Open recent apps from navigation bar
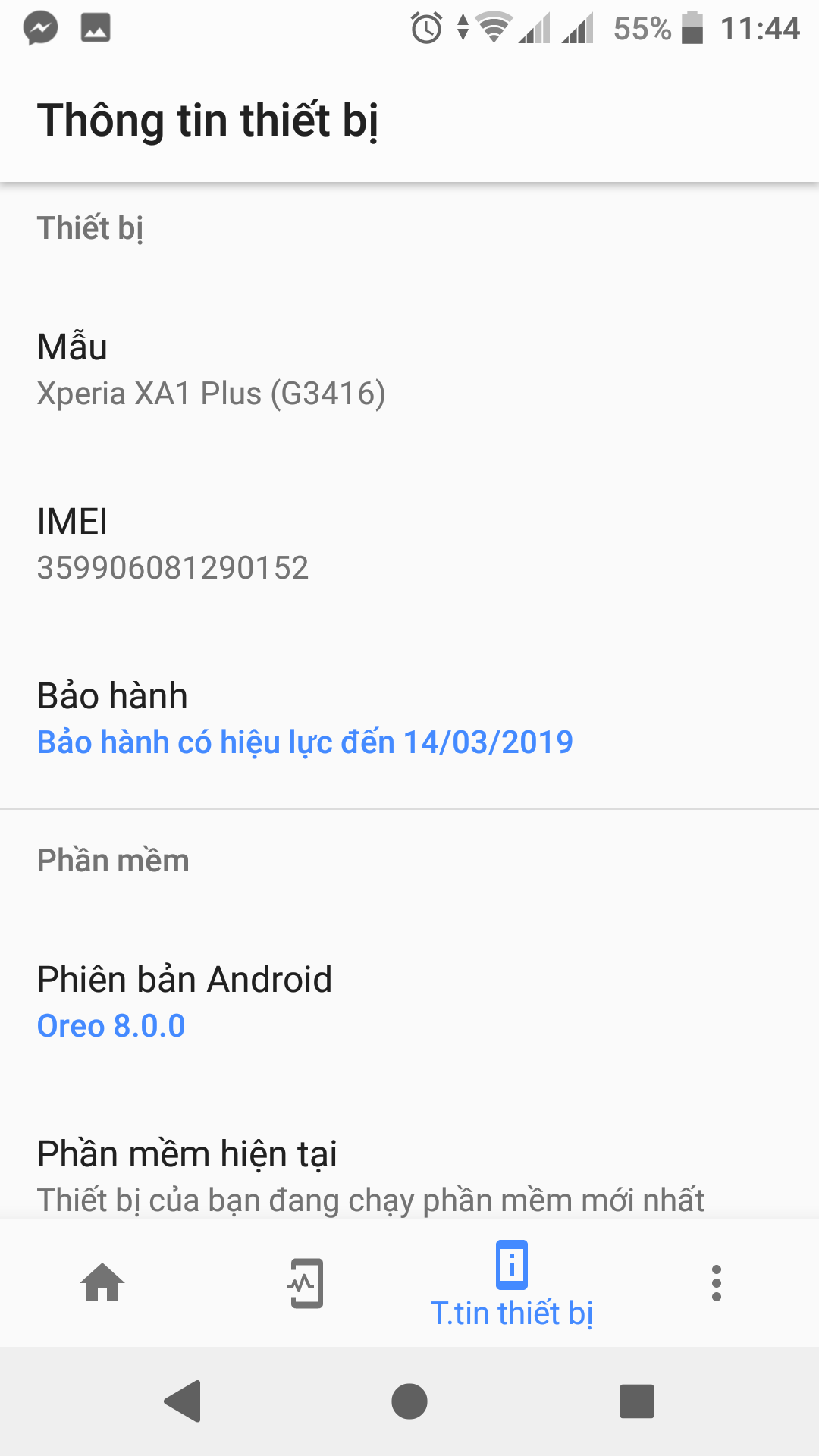The width and height of the screenshot is (819, 1456). 636,1401
